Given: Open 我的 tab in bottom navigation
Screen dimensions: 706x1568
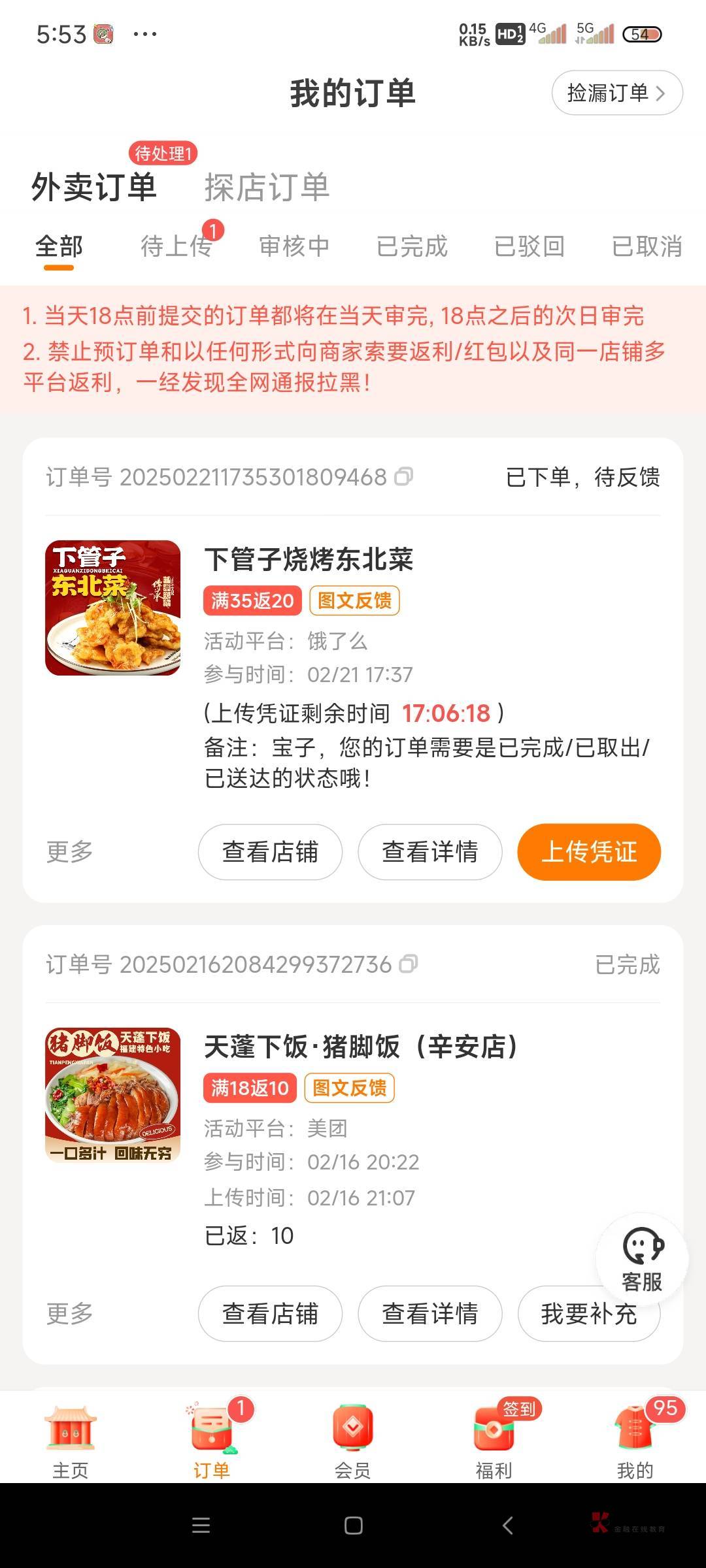Looking at the screenshot, I should (635, 1441).
